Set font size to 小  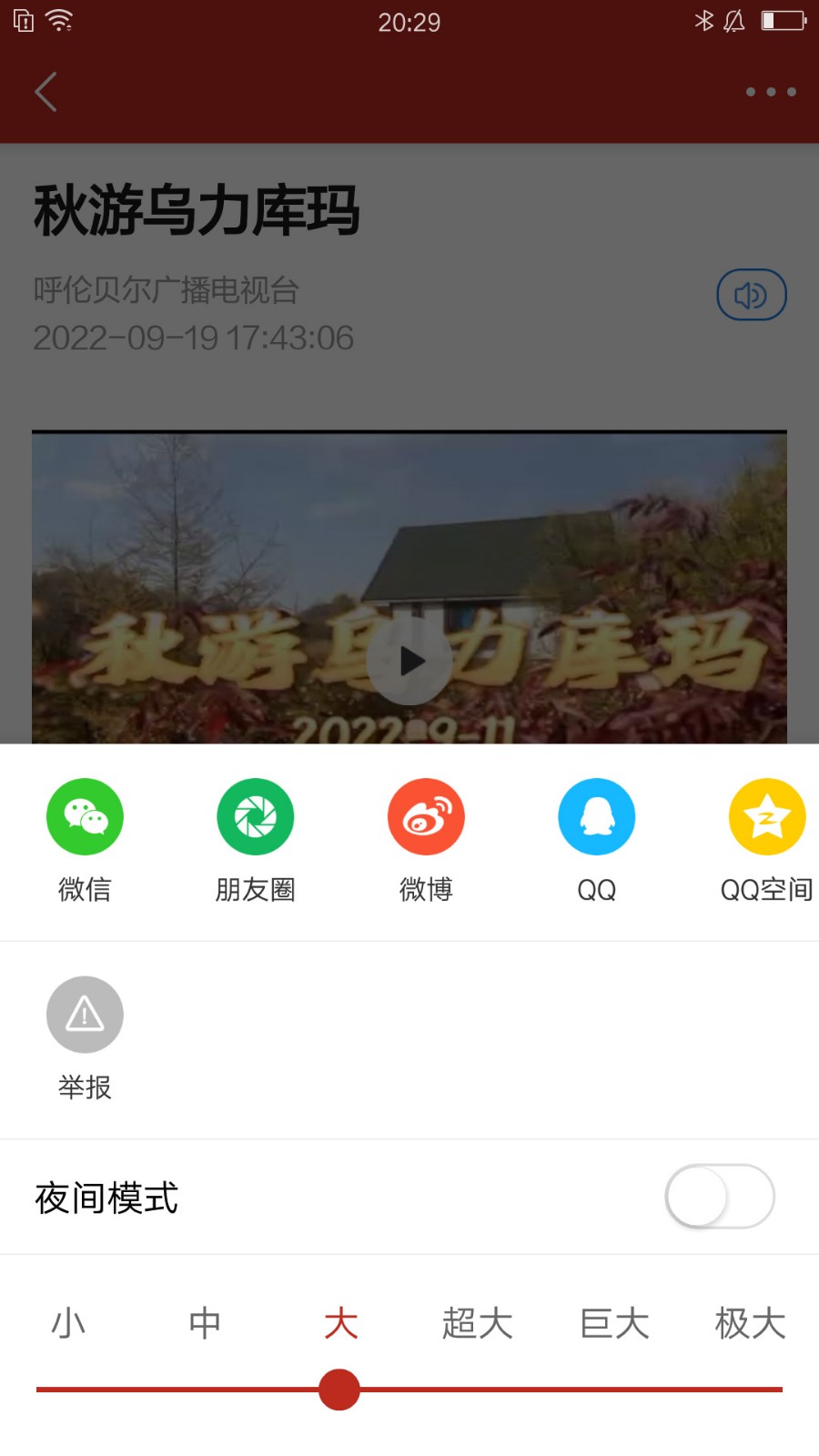[x=68, y=1323]
